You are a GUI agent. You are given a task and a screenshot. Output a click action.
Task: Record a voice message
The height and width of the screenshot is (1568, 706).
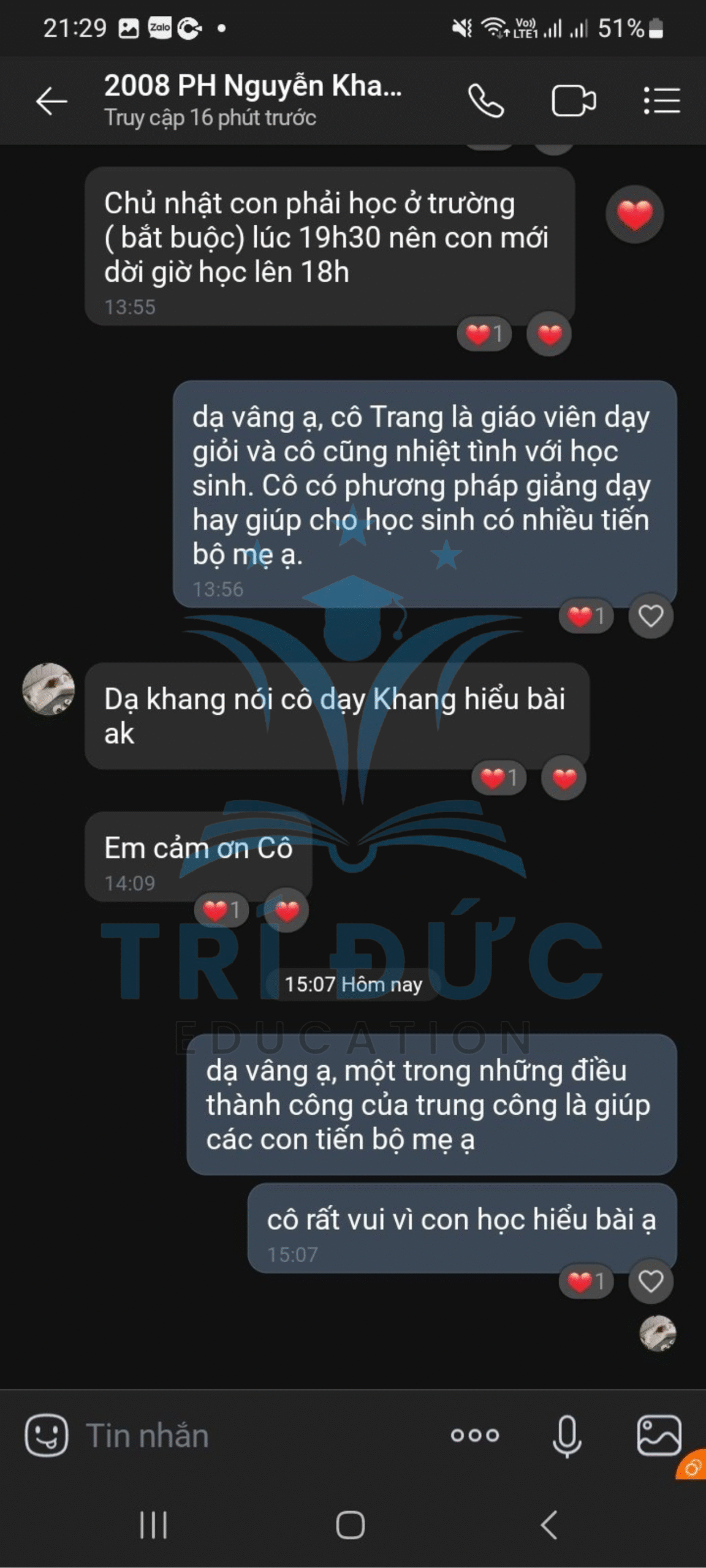567,1434
